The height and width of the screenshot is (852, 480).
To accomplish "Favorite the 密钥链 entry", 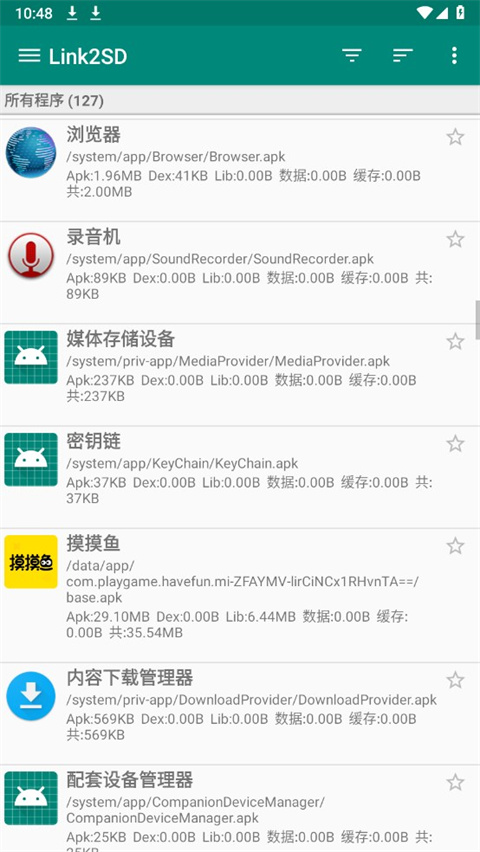I will point(455,444).
